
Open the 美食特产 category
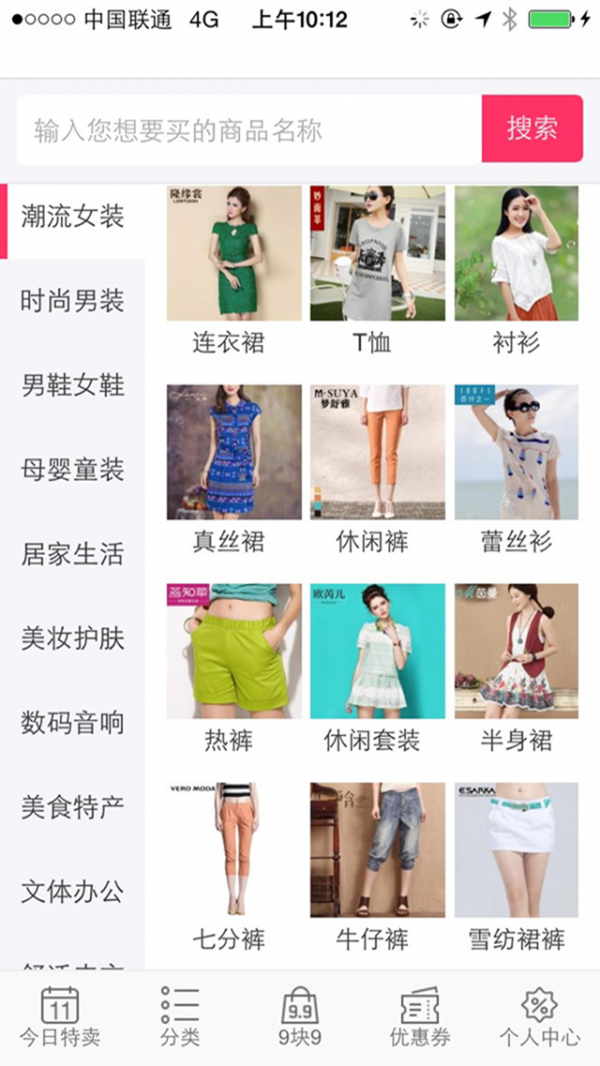pyautogui.click(x=73, y=807)
